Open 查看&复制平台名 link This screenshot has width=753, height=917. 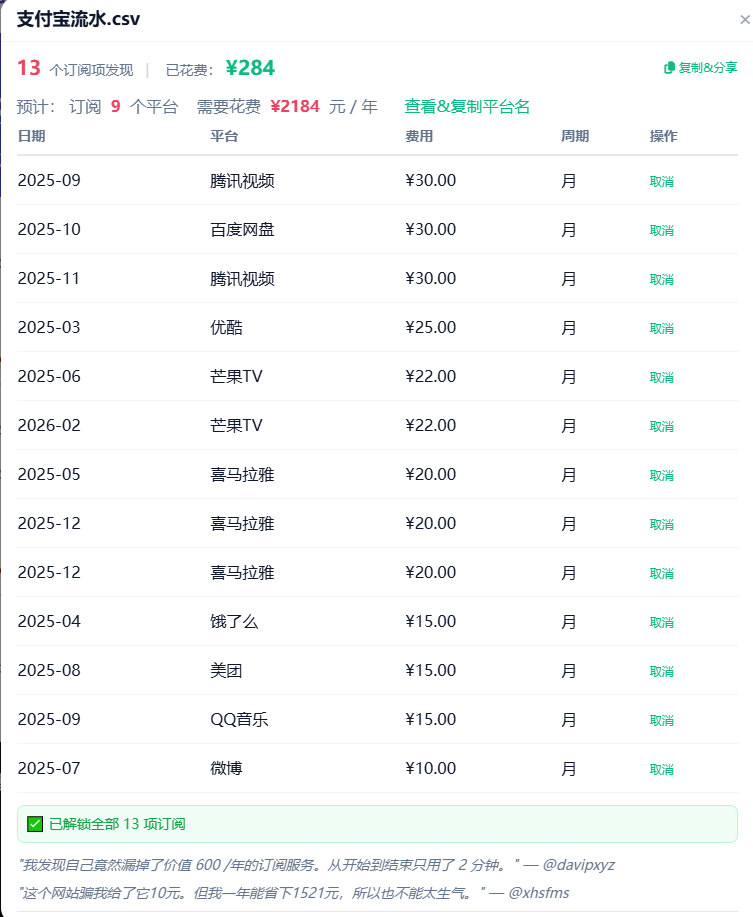pyautogui.click(x=467, y=107)
